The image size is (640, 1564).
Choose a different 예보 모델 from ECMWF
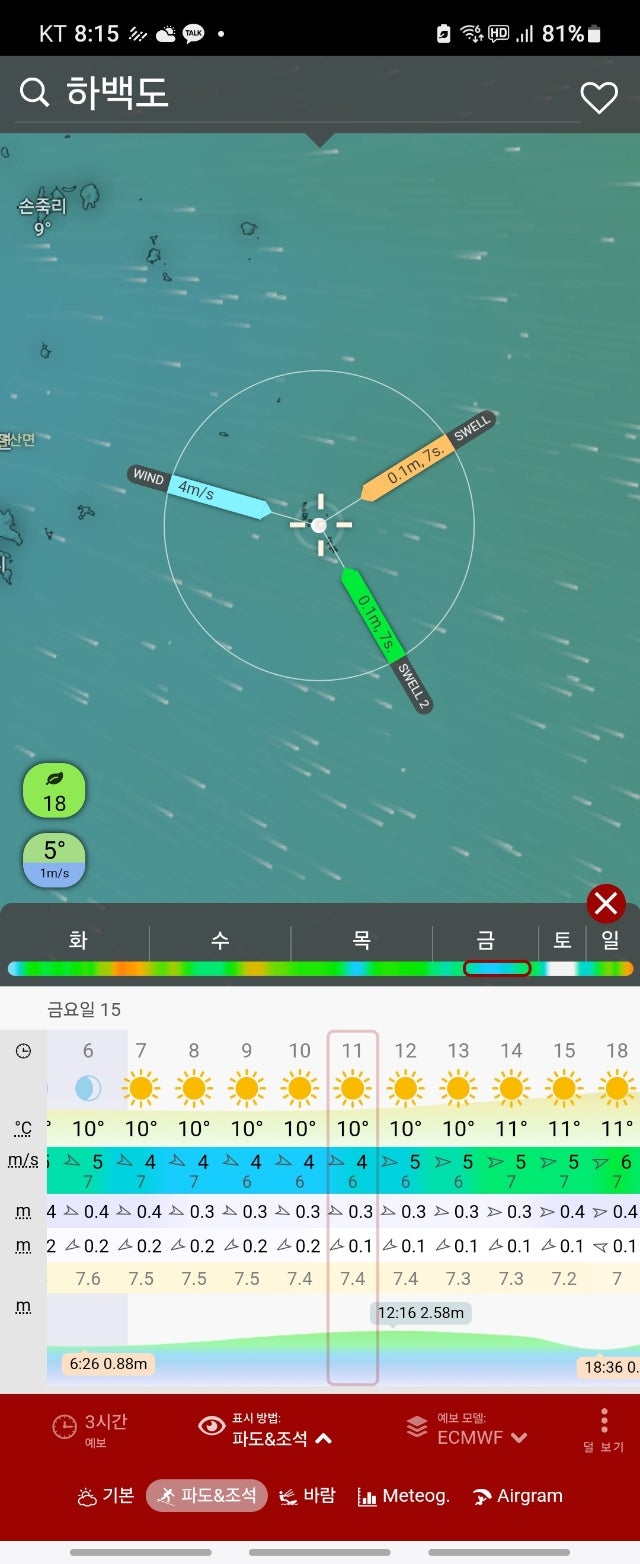tap(466, 1429)
